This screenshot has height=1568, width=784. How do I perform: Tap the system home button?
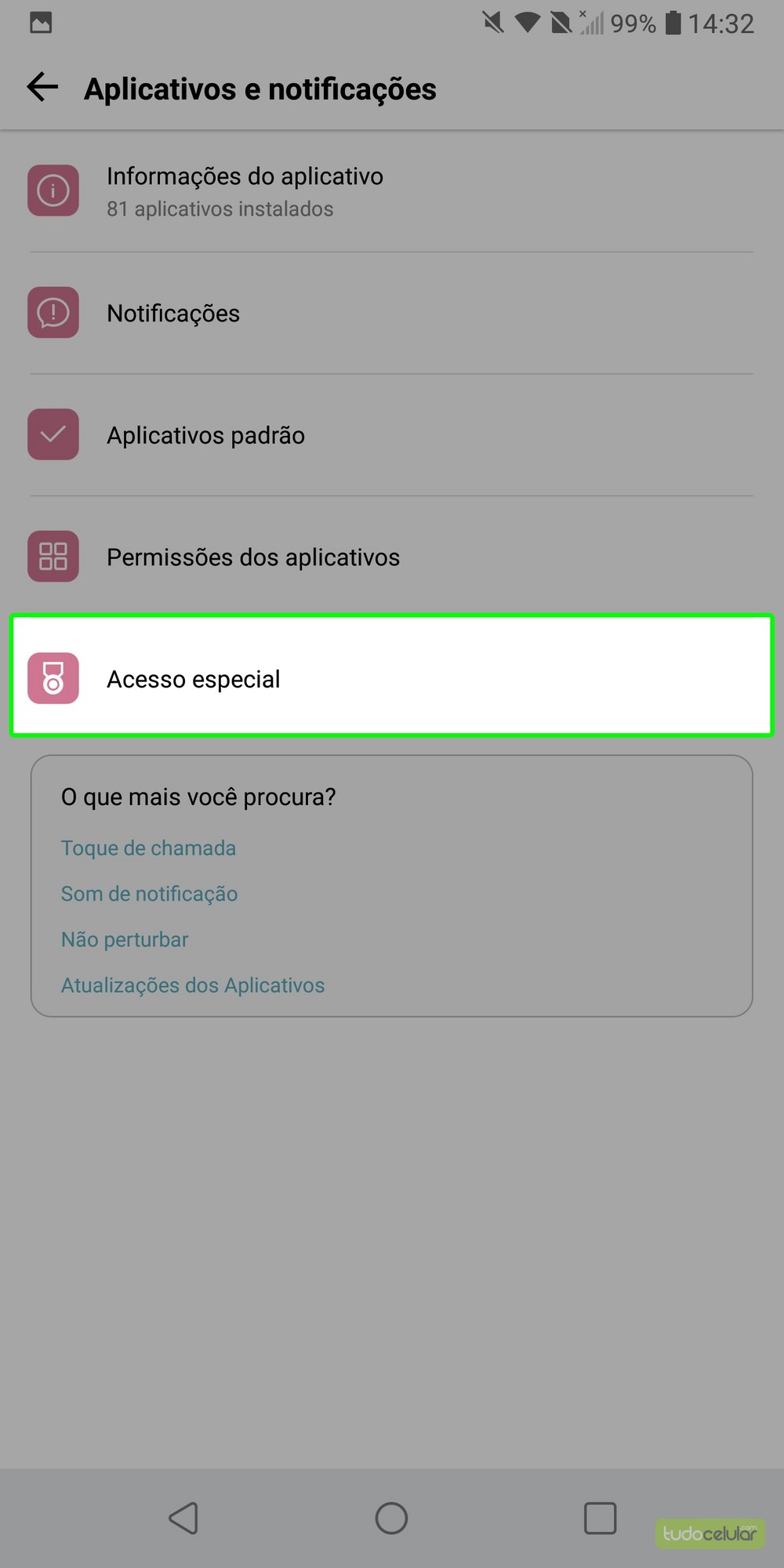[391, 1519]
